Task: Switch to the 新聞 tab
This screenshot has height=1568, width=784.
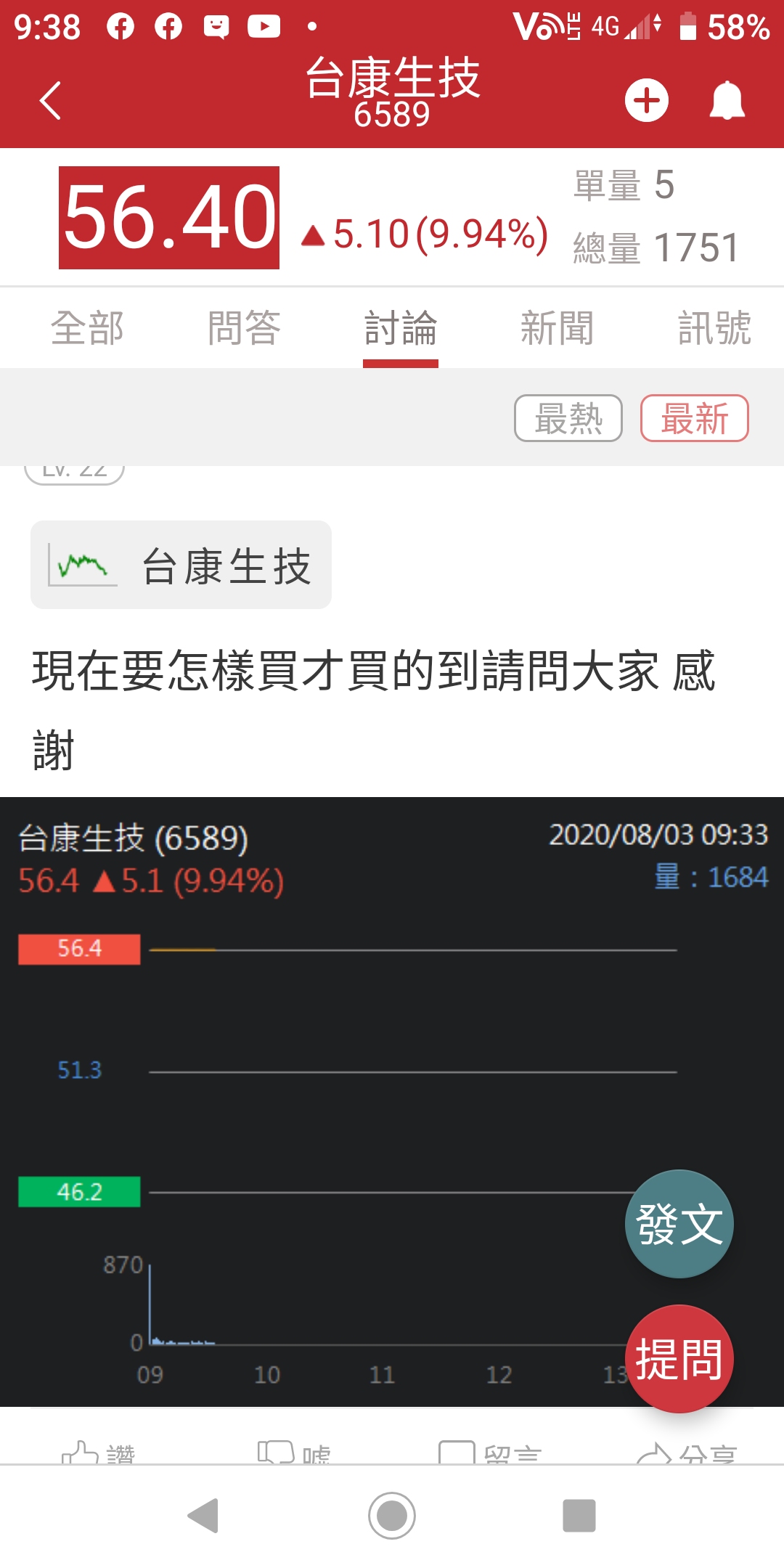Action: click(558, 328)
